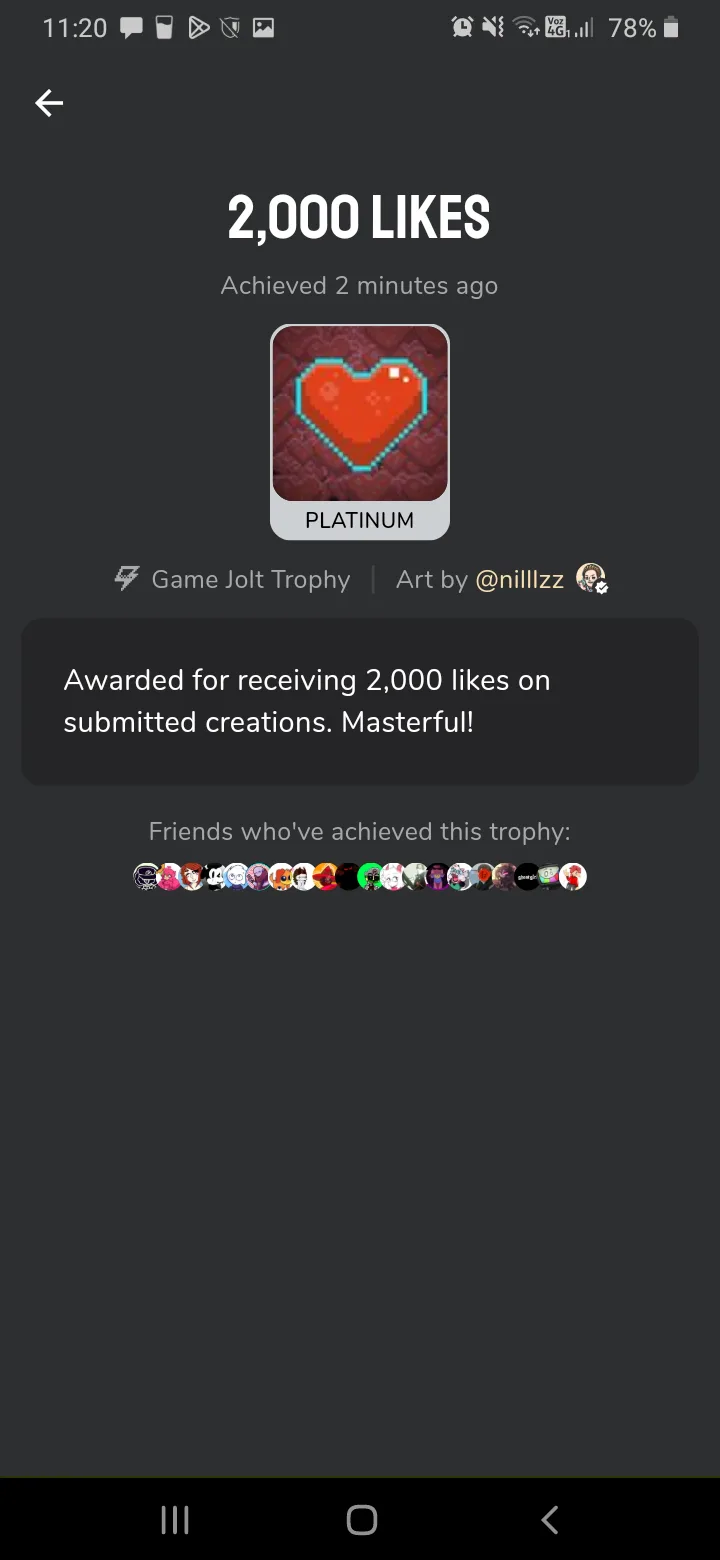Tap the system home button

(x=361, y=1520)
